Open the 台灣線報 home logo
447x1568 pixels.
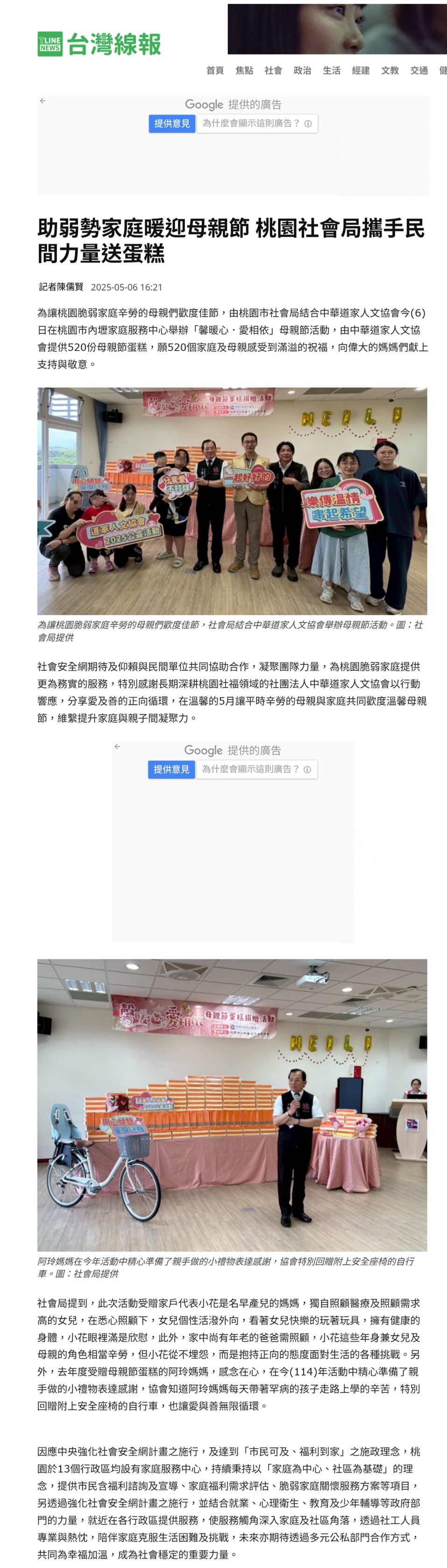click(99, 44)
